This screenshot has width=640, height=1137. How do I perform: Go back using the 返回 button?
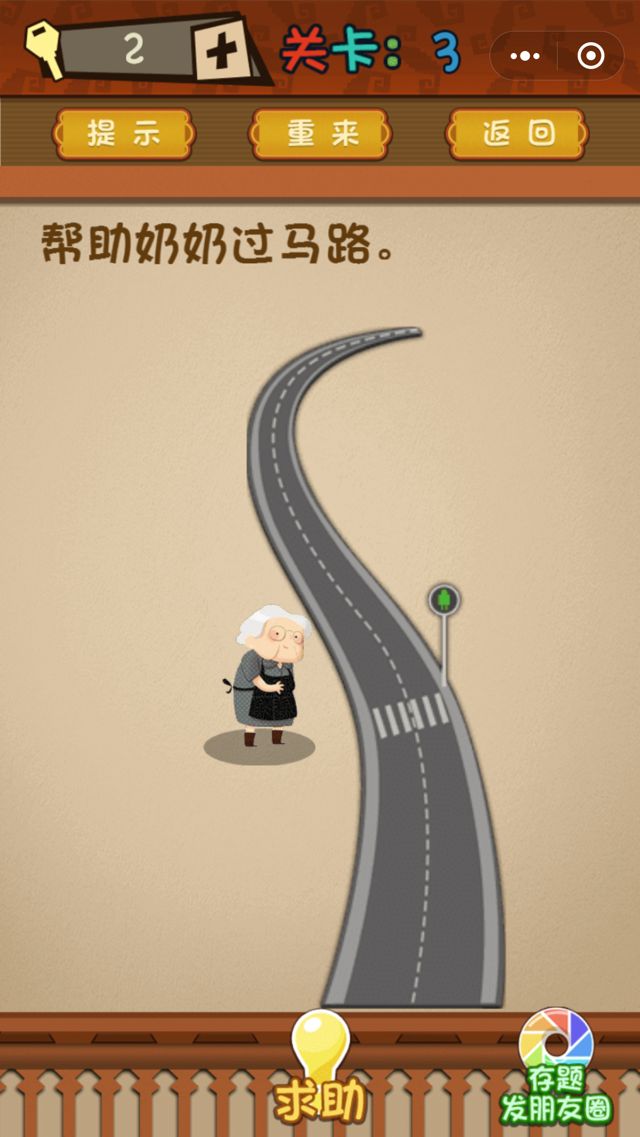[517, 134]
